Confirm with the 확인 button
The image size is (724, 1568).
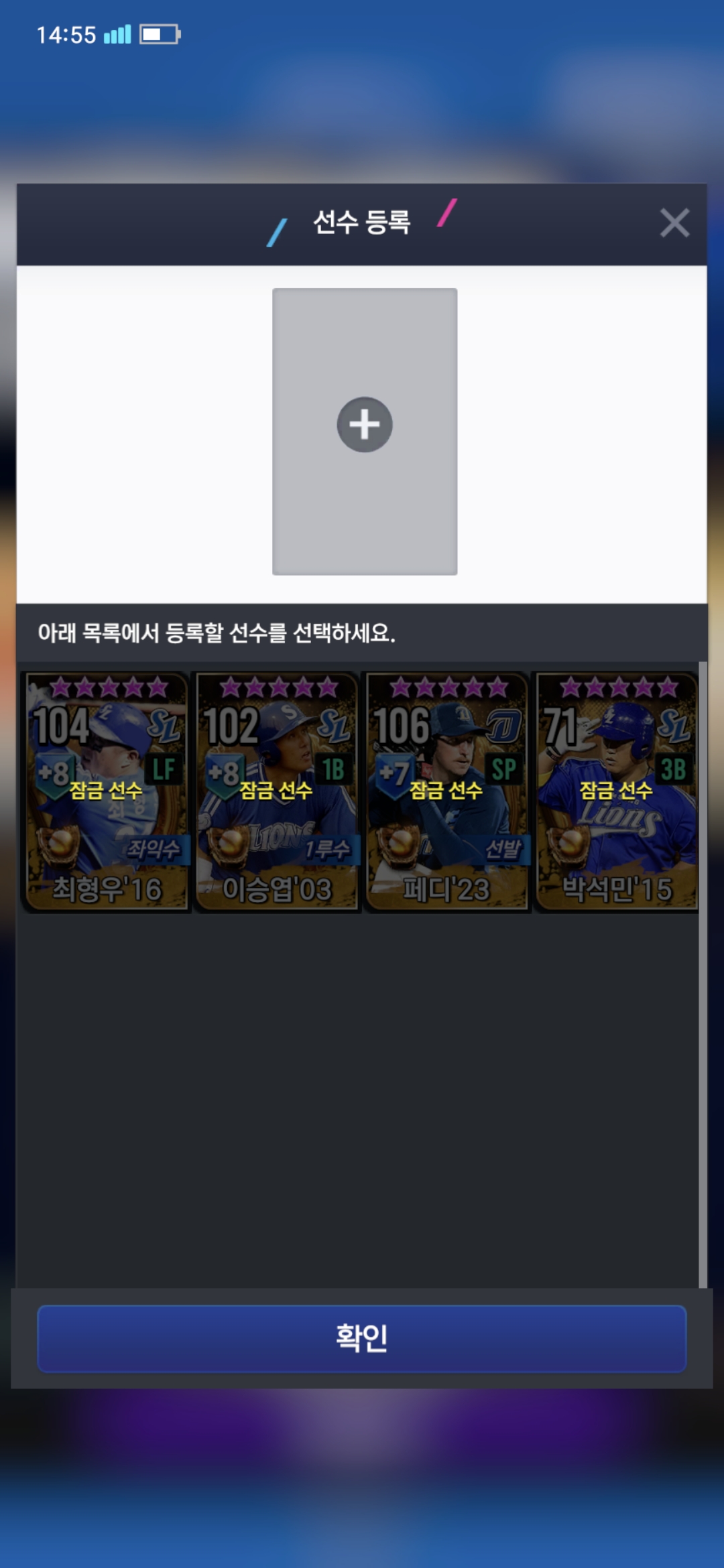362,1338
